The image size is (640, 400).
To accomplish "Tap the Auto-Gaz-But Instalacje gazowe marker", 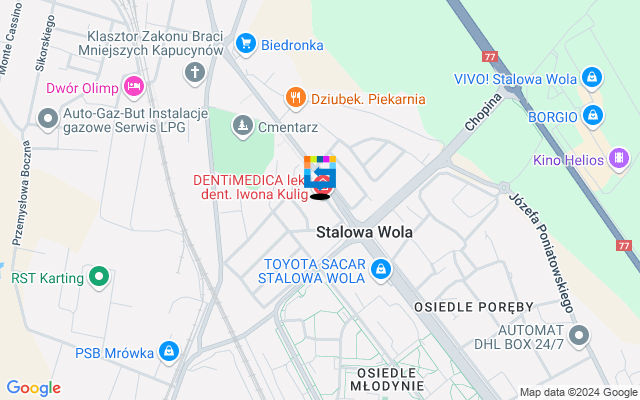I will point(48,120).
